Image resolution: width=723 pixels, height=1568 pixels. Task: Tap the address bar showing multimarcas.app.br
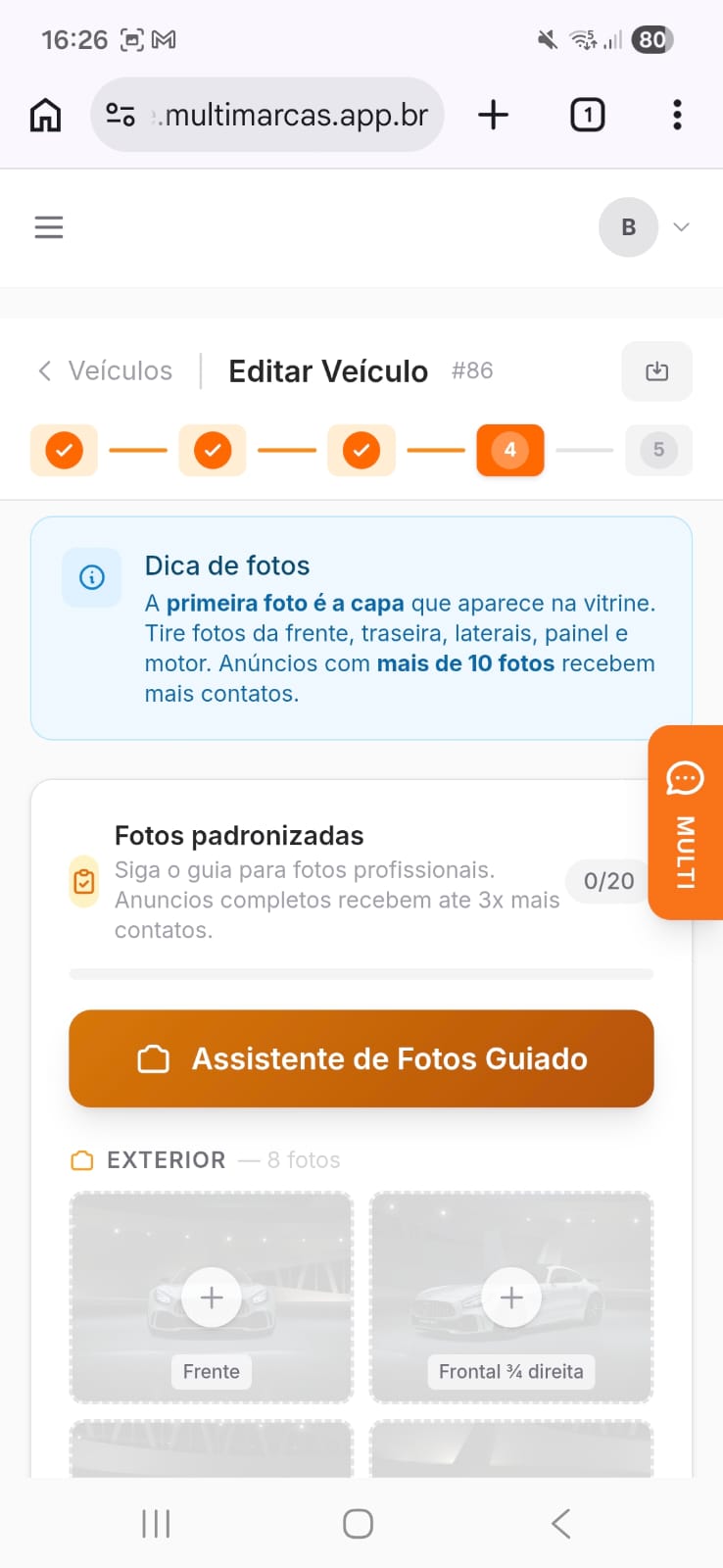(x=284, y=115)
